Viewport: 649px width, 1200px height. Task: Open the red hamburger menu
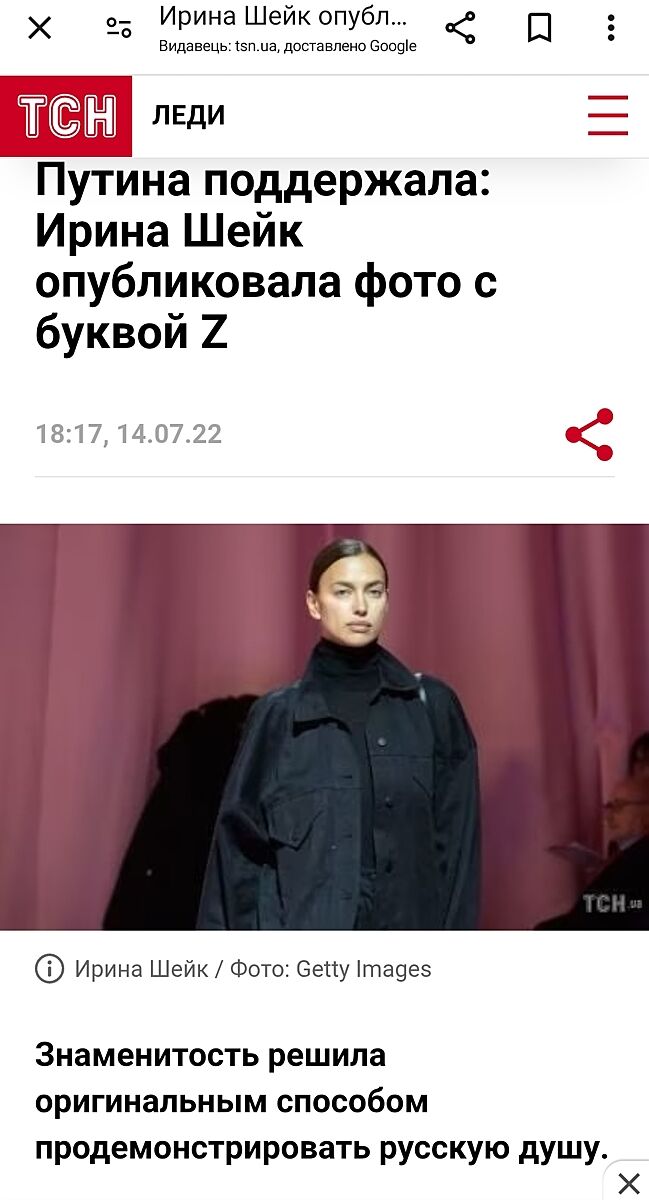[x=607, y=116]
